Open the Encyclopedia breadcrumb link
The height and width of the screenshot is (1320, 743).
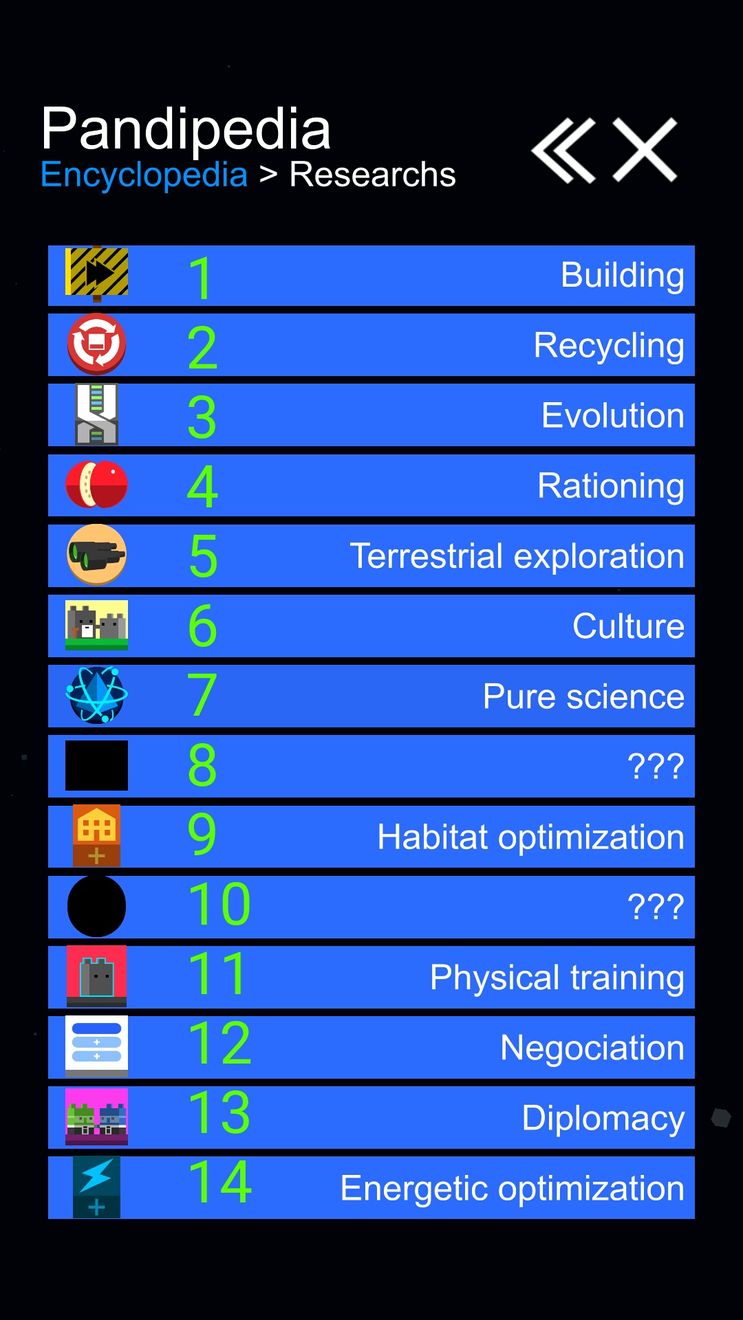point(144,175)
